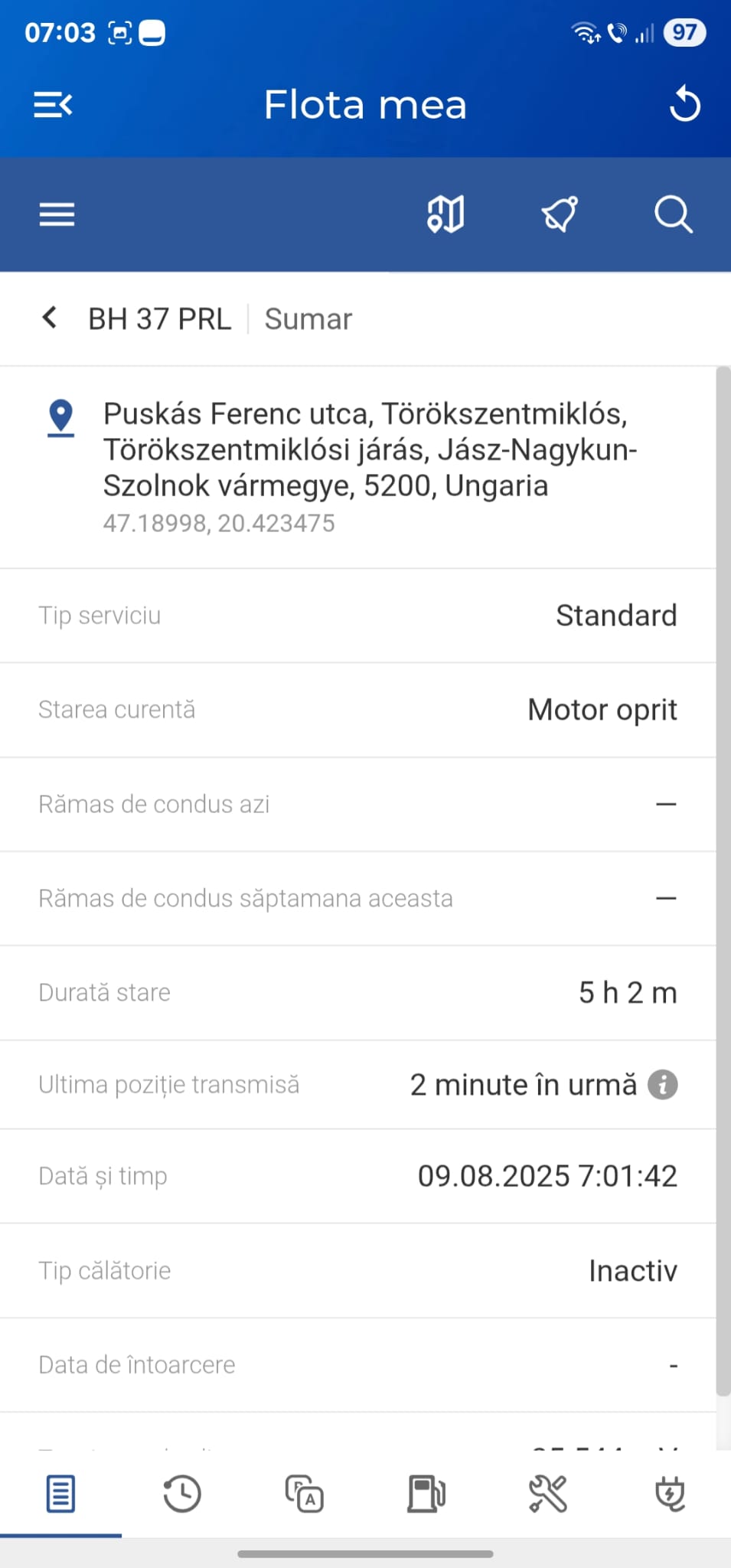Search for a vehicle

(673, 214)
